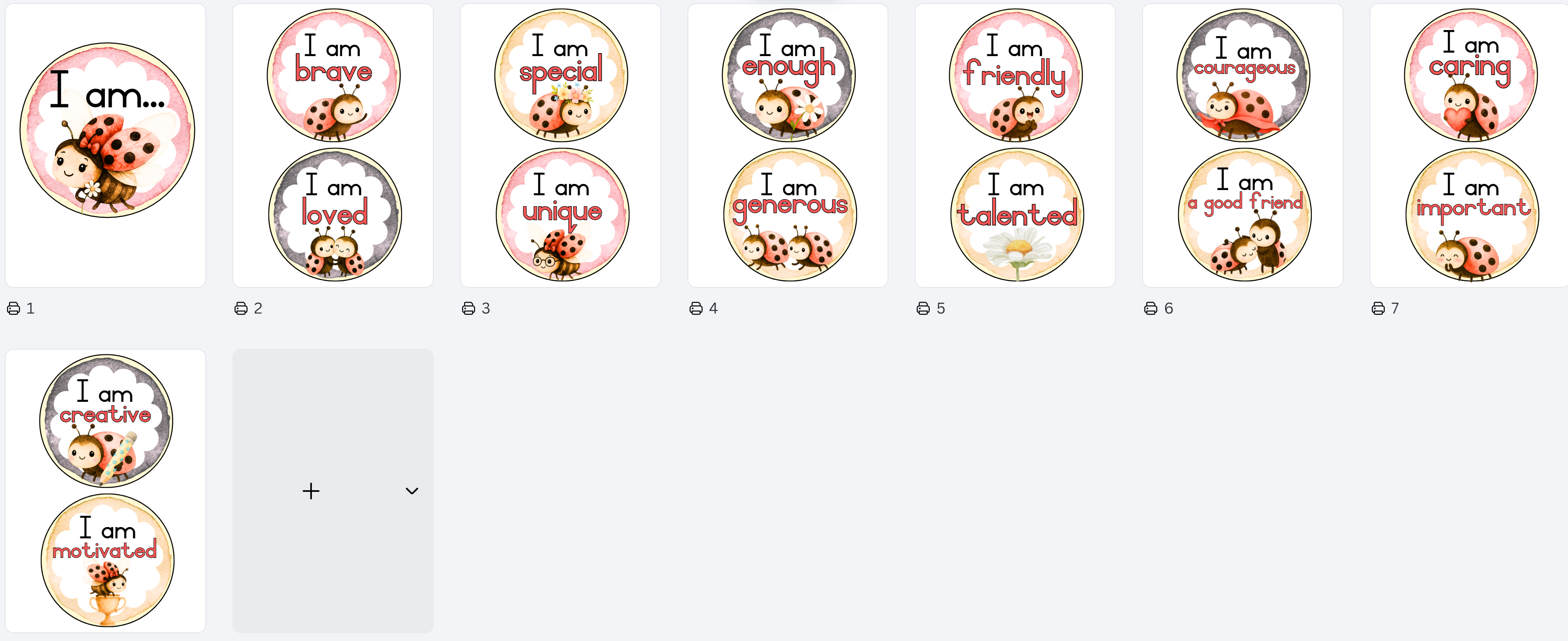Open page 6 with courageous and a good friend

click(1242, 145)
